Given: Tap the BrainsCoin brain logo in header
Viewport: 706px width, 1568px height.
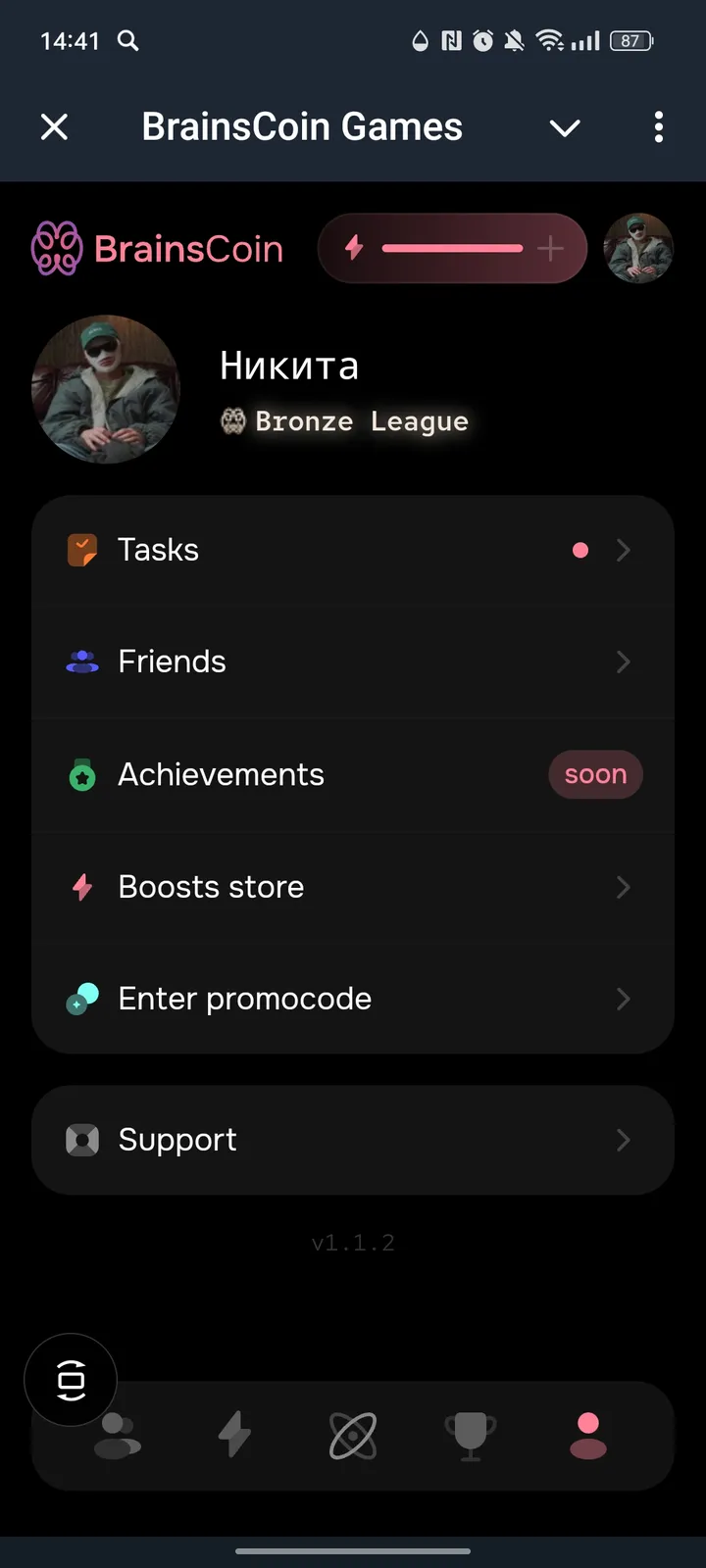Looking at the screenshot, I should click(x=57, y=247).
